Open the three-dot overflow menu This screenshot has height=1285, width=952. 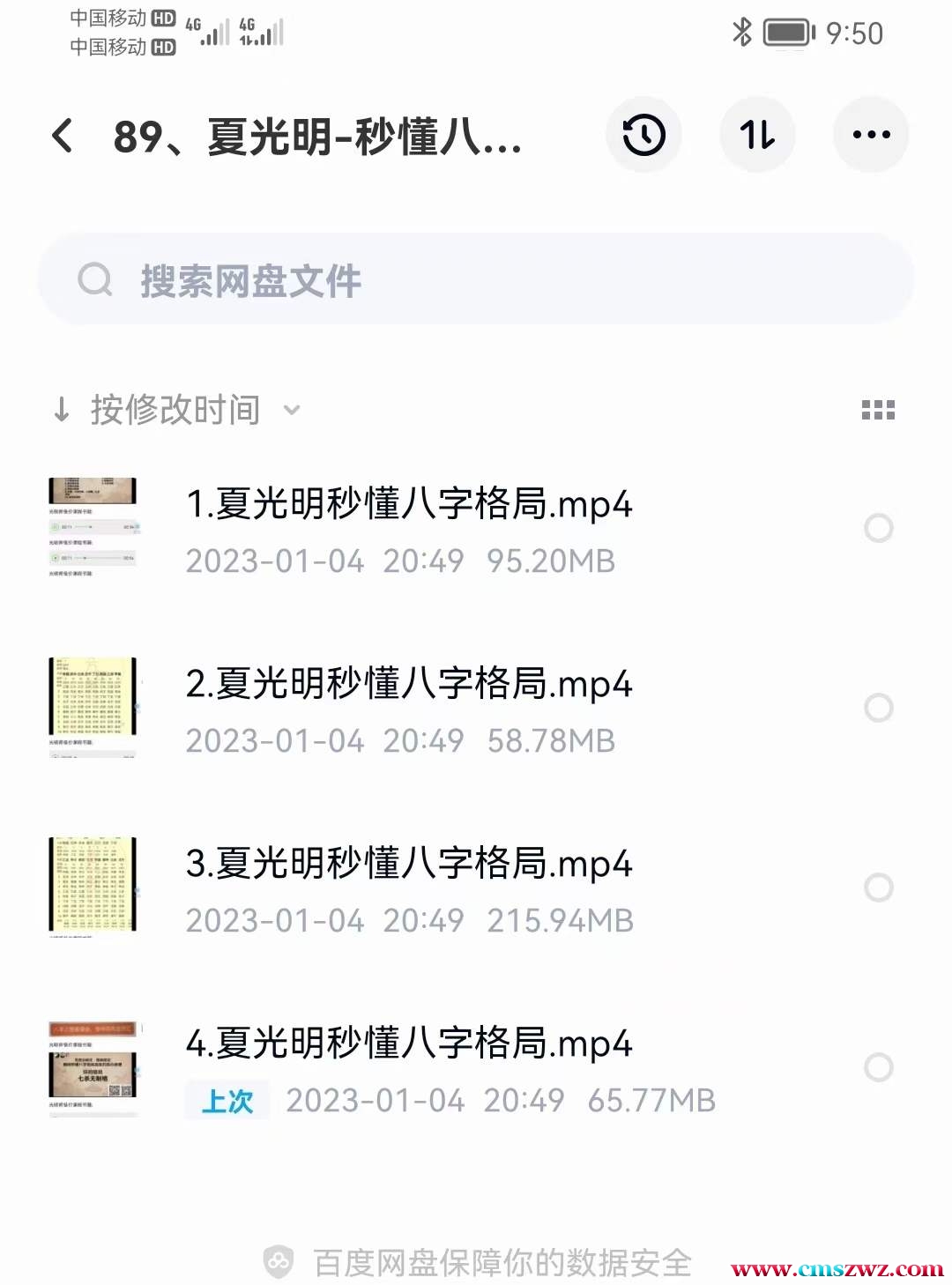tap(871, 136)
